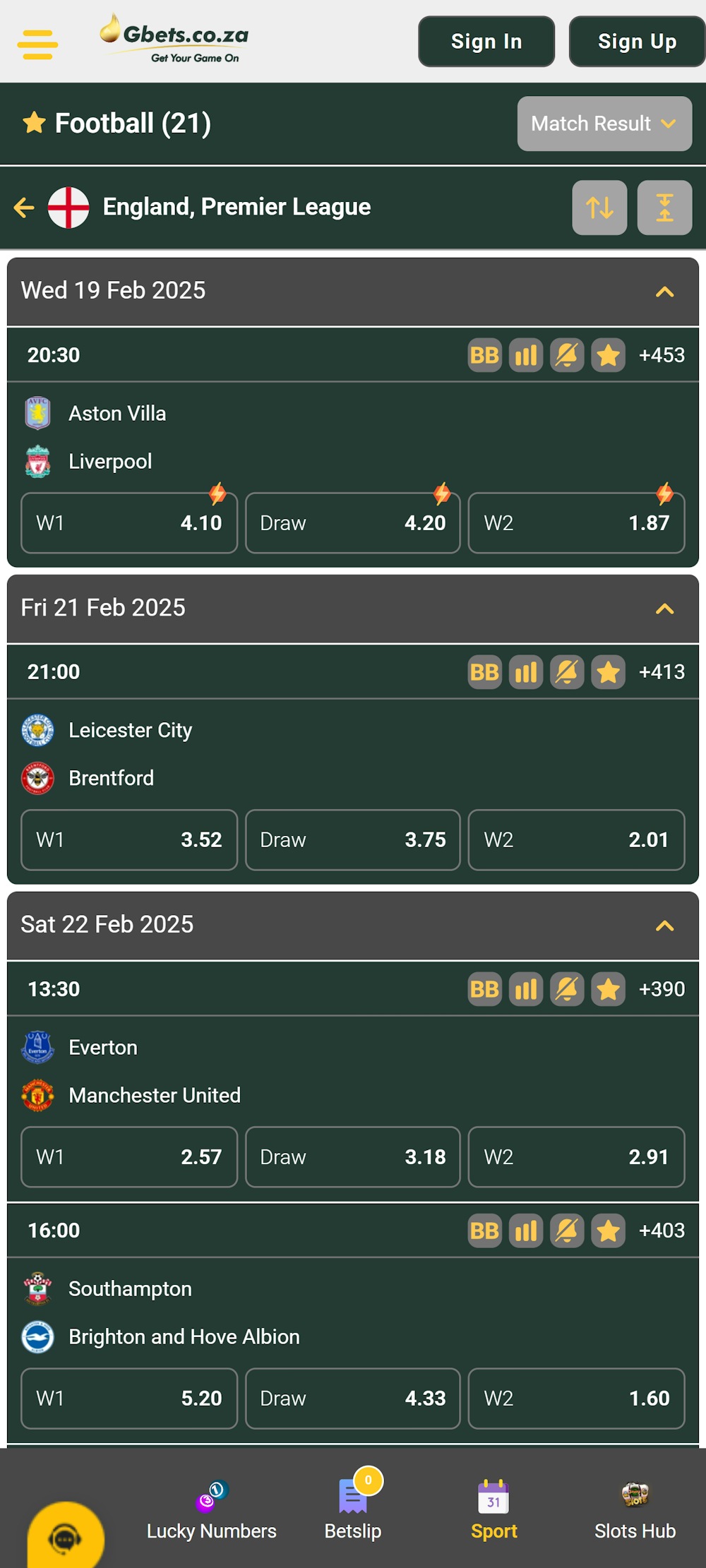Mute notifications for Everton match
The image size is (706, 1568).
(x=566, y=990)
